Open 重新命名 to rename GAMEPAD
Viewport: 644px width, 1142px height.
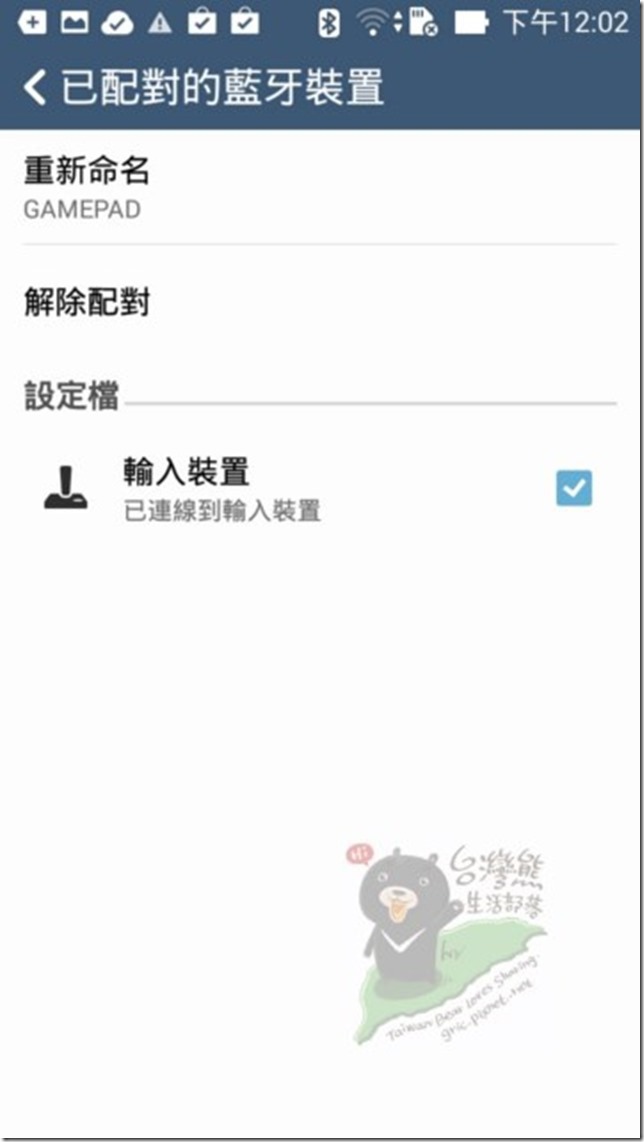tap(88, 187)
